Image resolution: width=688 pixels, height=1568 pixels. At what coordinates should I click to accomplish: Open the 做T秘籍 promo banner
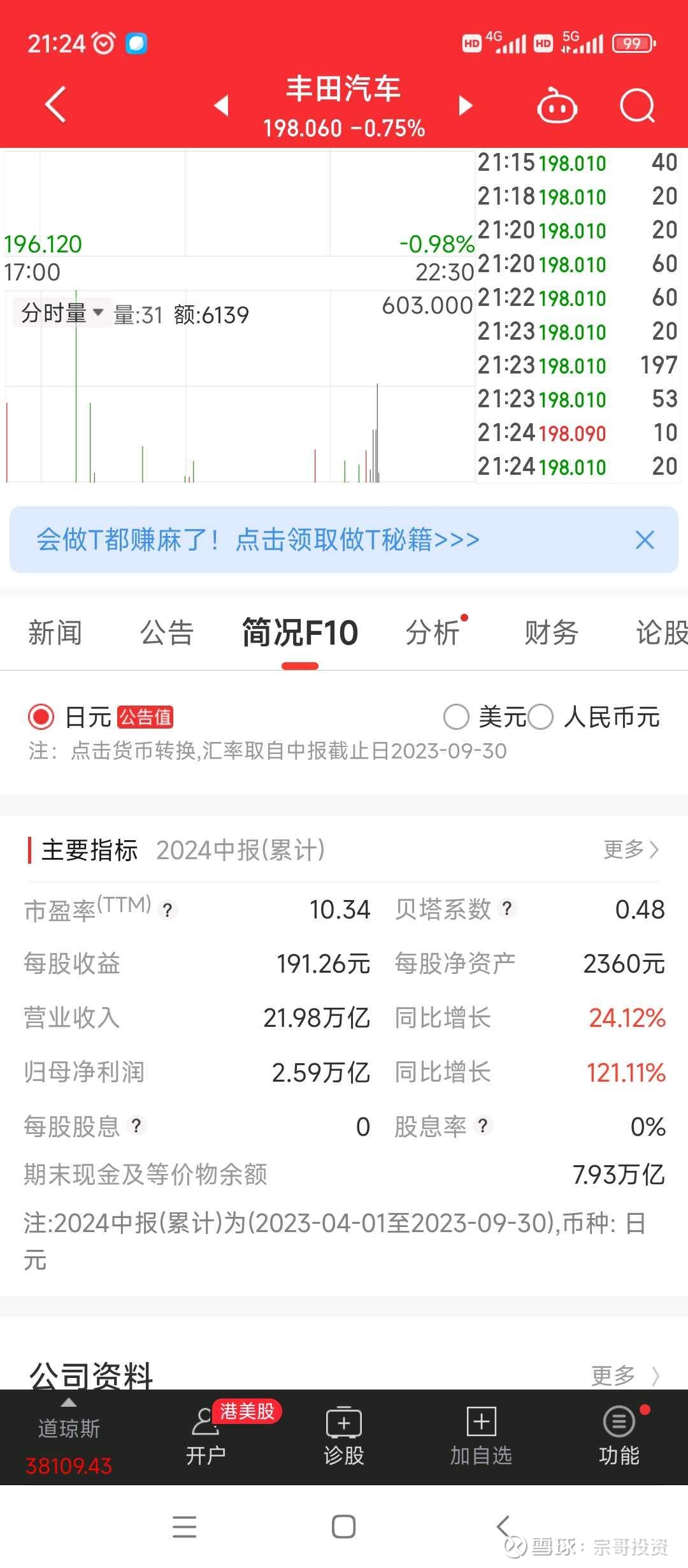pyautogui.click(x=258, y=540)
